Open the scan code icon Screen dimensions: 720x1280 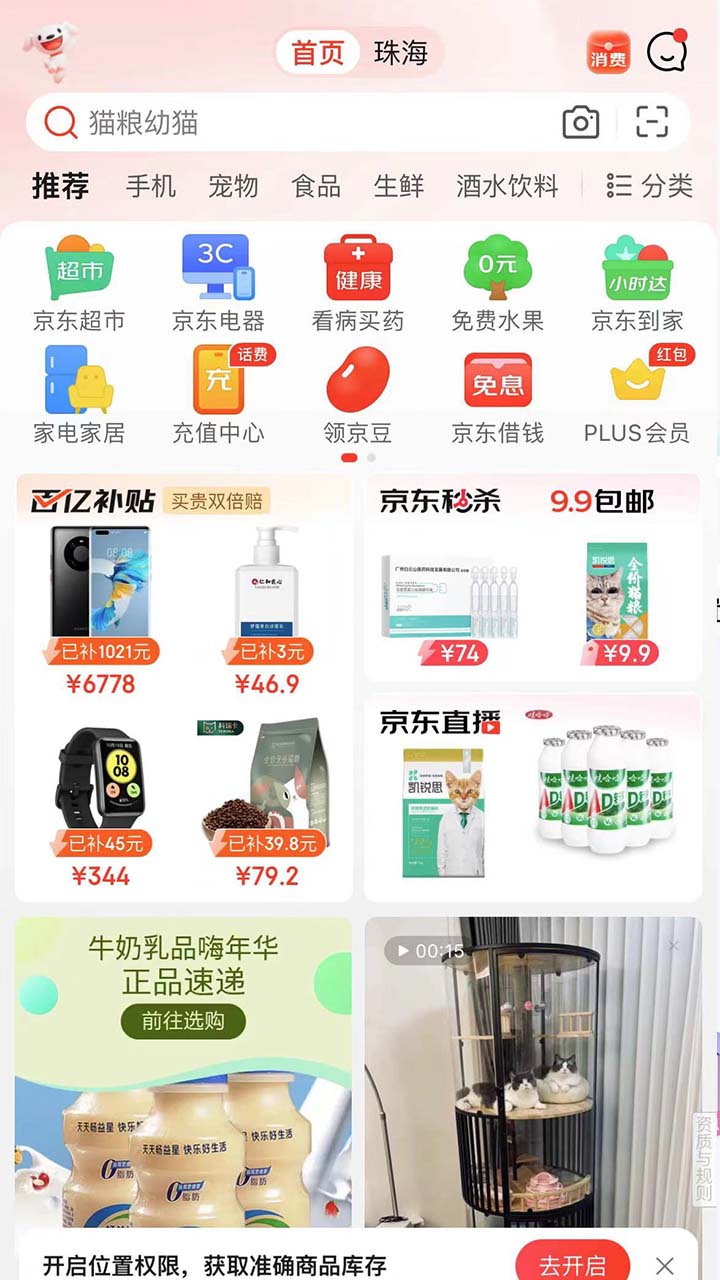pyautogui.click(x=652, y=123)
